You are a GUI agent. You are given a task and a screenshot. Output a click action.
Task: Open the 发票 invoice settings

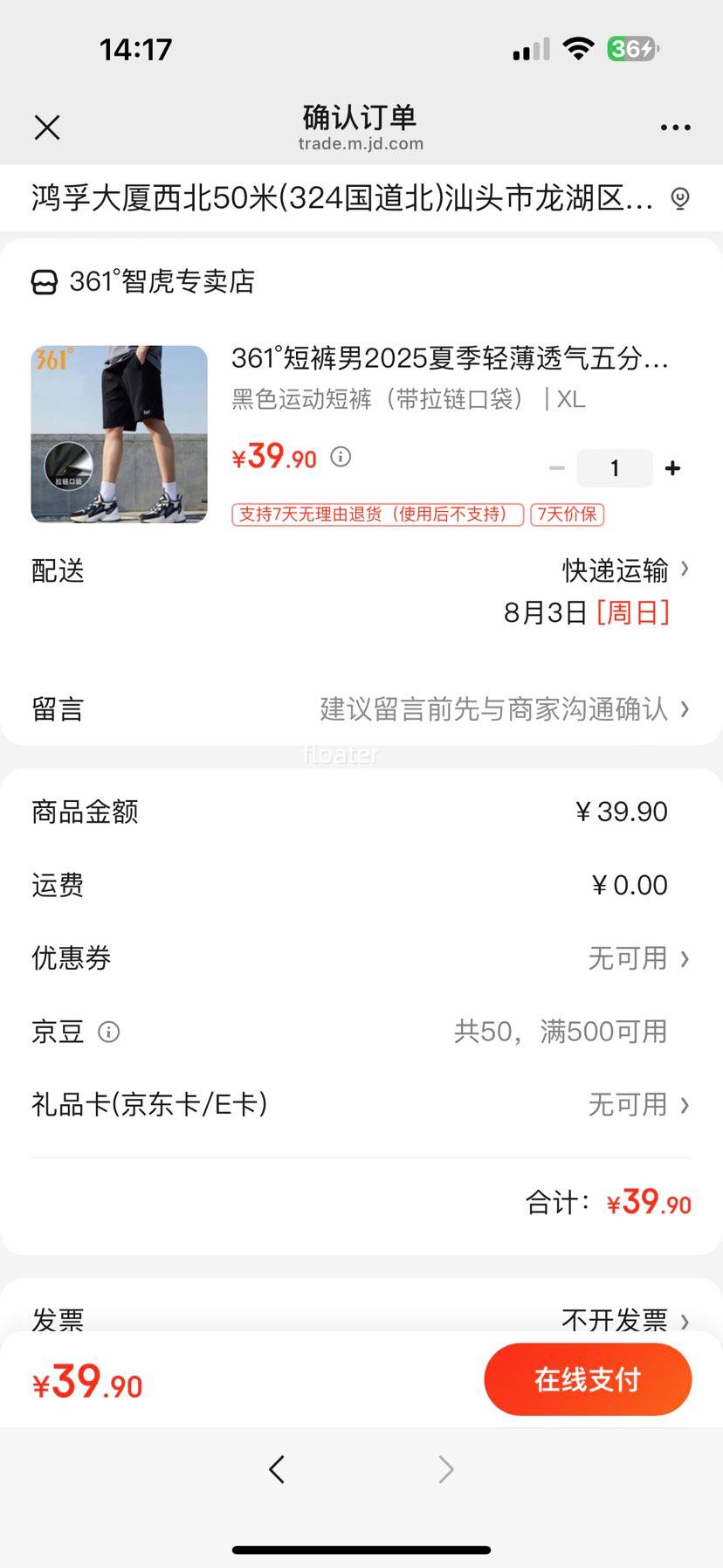(x=361, y=1317)
